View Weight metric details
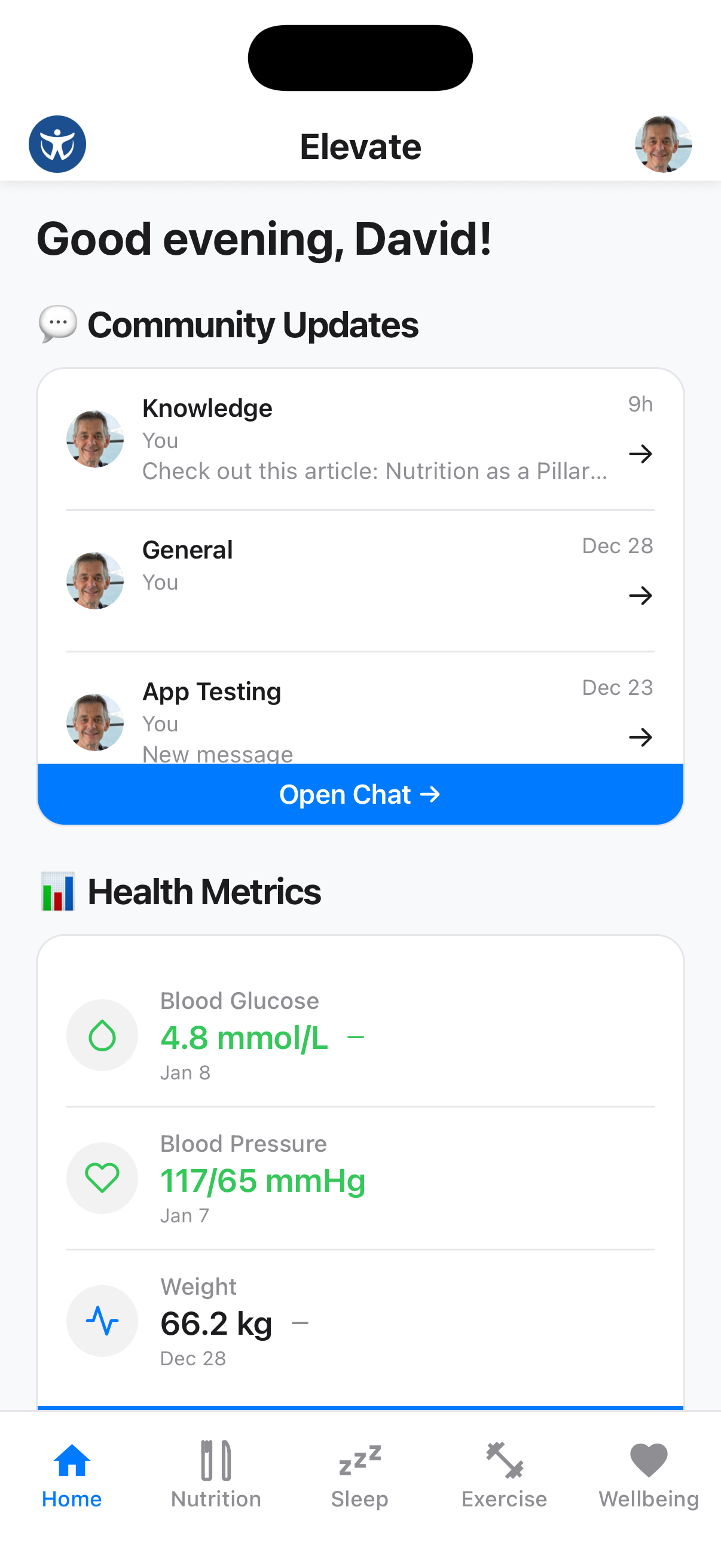The width and height of the screenshot is (721, 1568). tap(359, 1321)
